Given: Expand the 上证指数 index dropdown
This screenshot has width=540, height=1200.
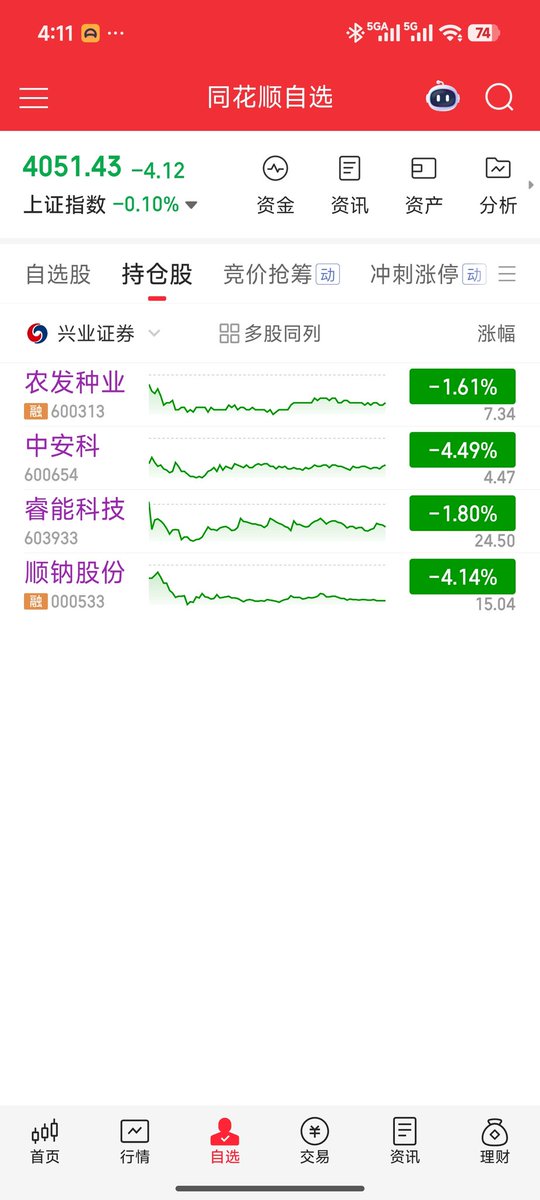Looking at the screenshot, I should point(191,205).
